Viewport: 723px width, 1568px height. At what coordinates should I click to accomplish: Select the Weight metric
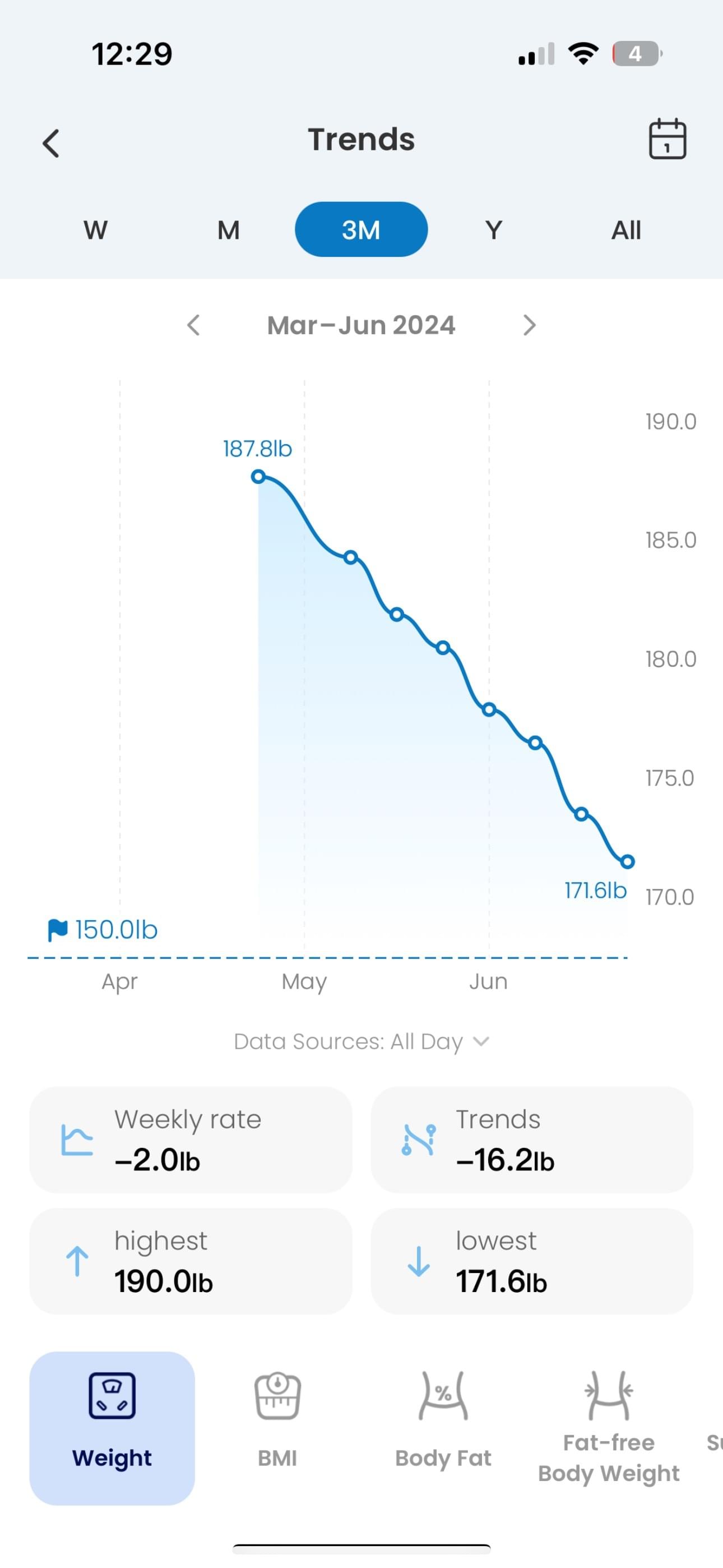click(112, 1428)
